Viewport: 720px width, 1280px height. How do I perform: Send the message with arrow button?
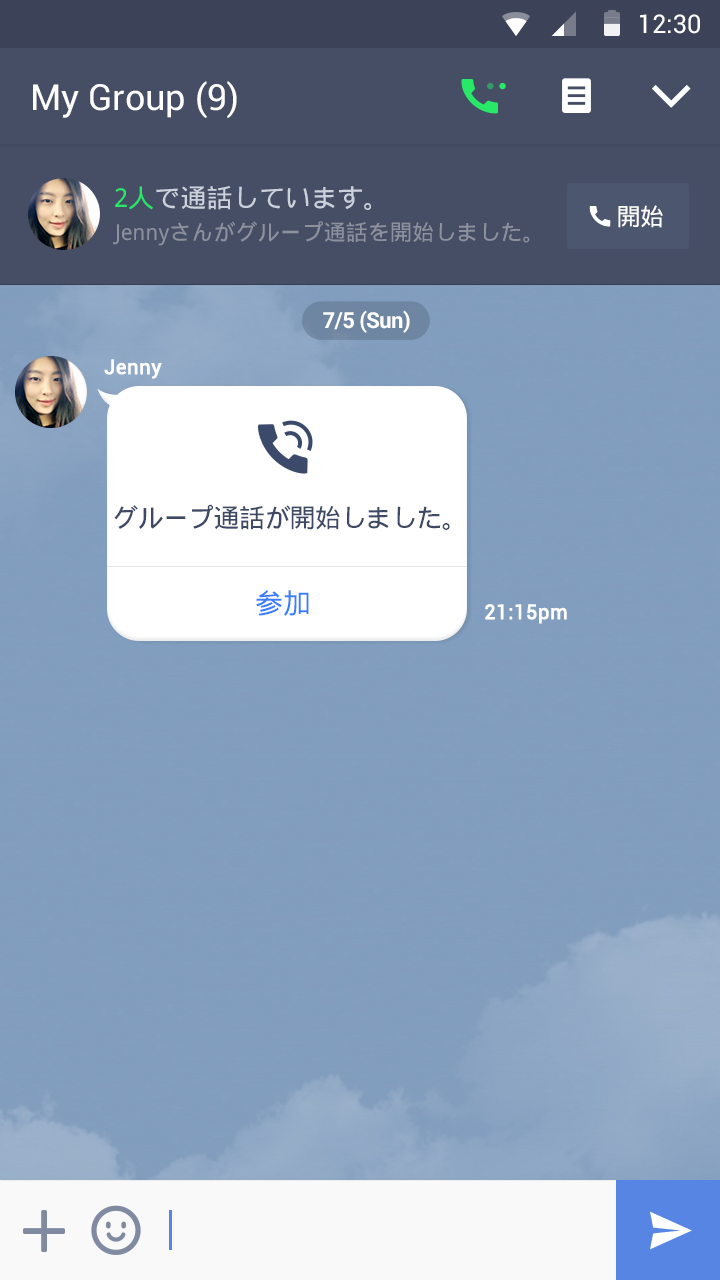click(668, 1230)
